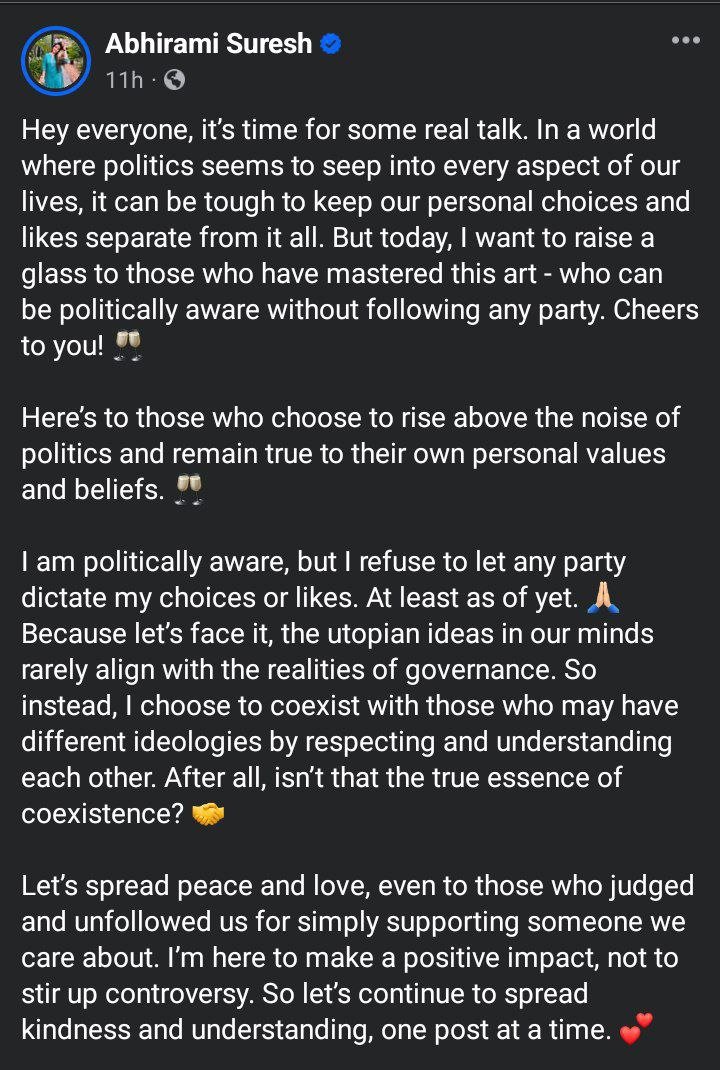The width and height of the screenshot is (720, 1070).
Task: Open the post's three-dot options menu
Action: pyautogui.click(x=685, y=41)
